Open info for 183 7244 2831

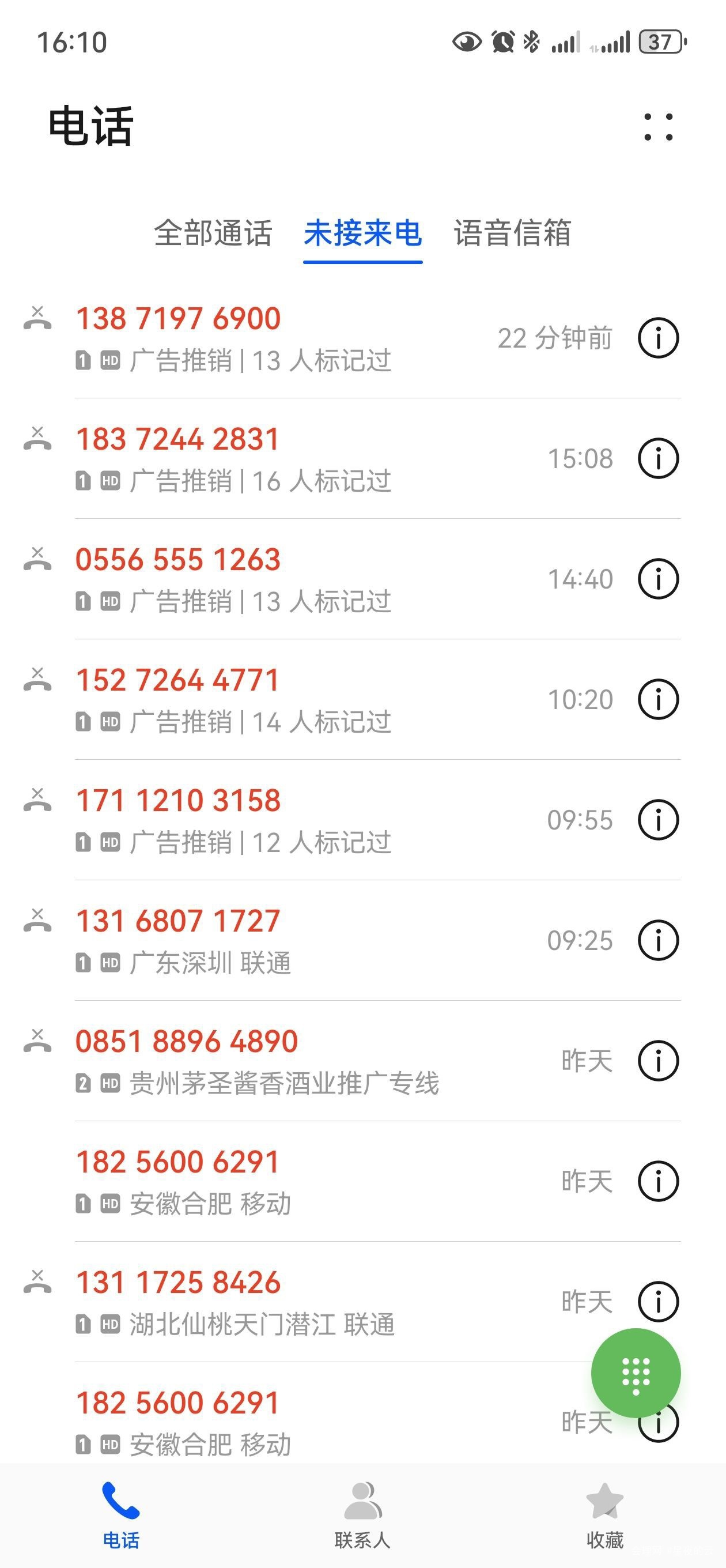click(658, 458)
